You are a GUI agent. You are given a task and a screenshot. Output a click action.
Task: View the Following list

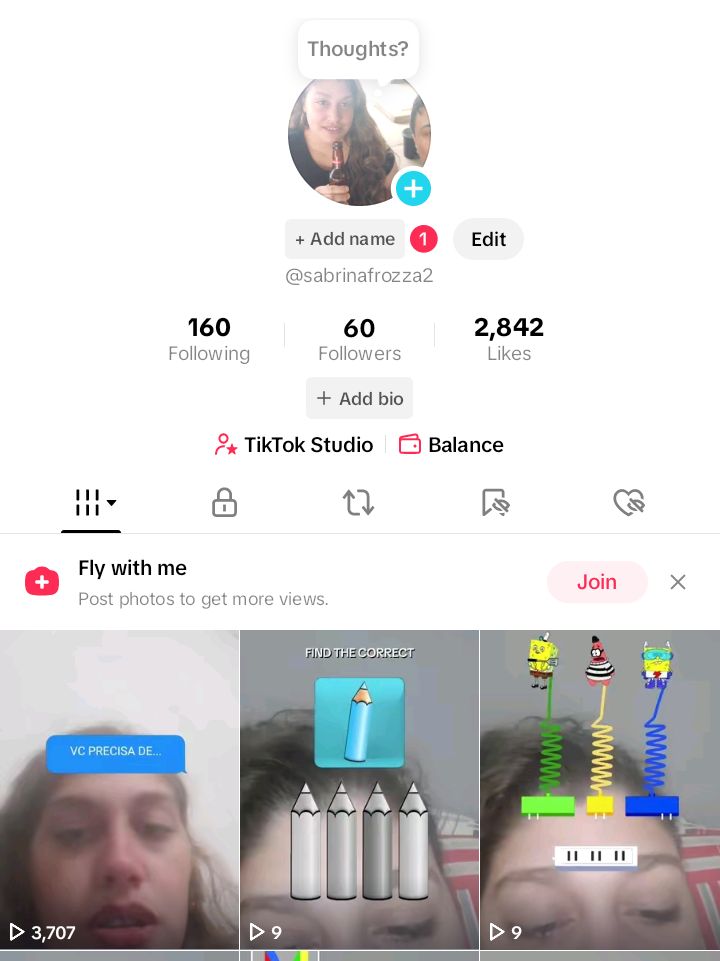[x=209, y=339]
